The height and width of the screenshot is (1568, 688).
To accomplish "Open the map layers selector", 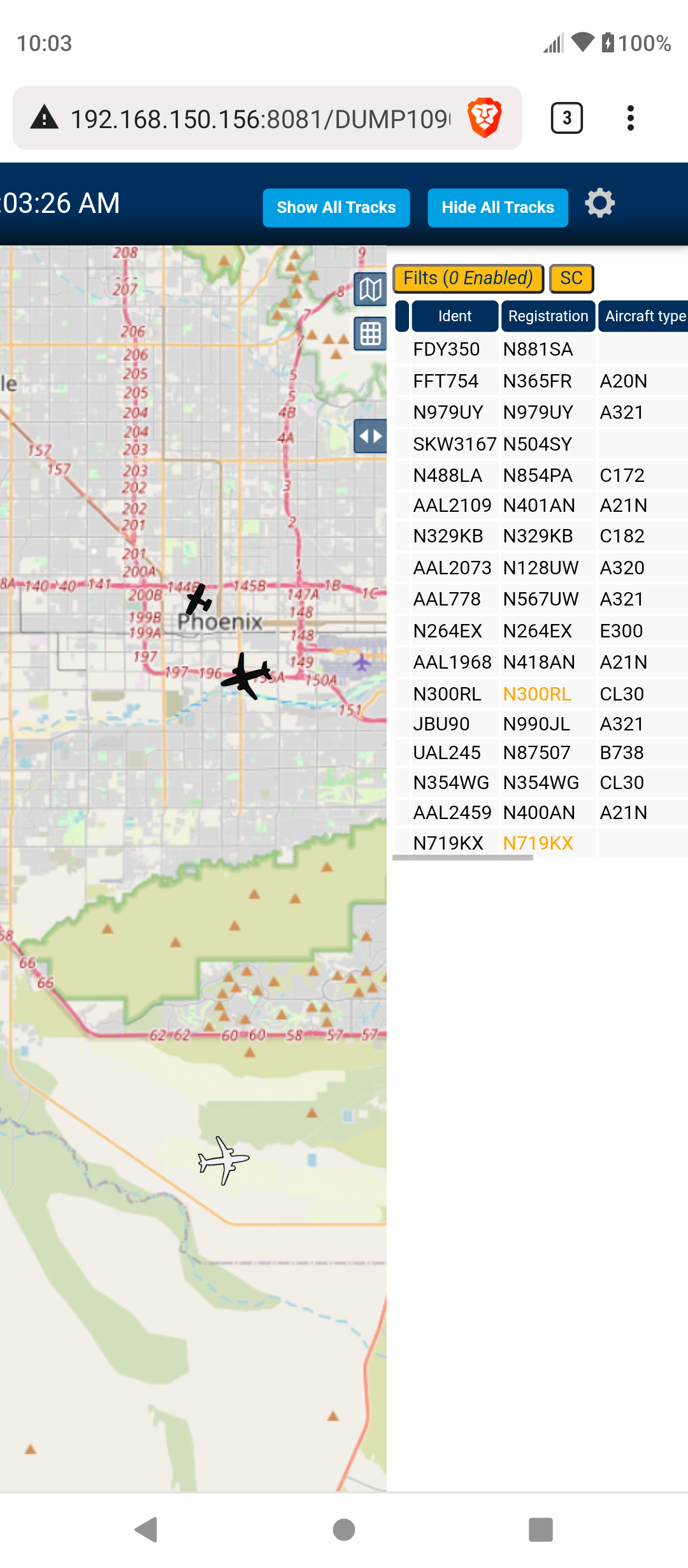I will point(370,290).
